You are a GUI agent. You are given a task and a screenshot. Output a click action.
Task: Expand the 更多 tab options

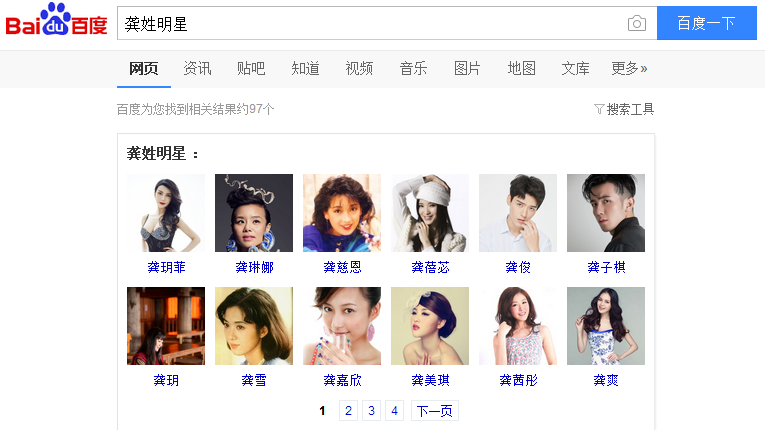(x=629, y=68)
